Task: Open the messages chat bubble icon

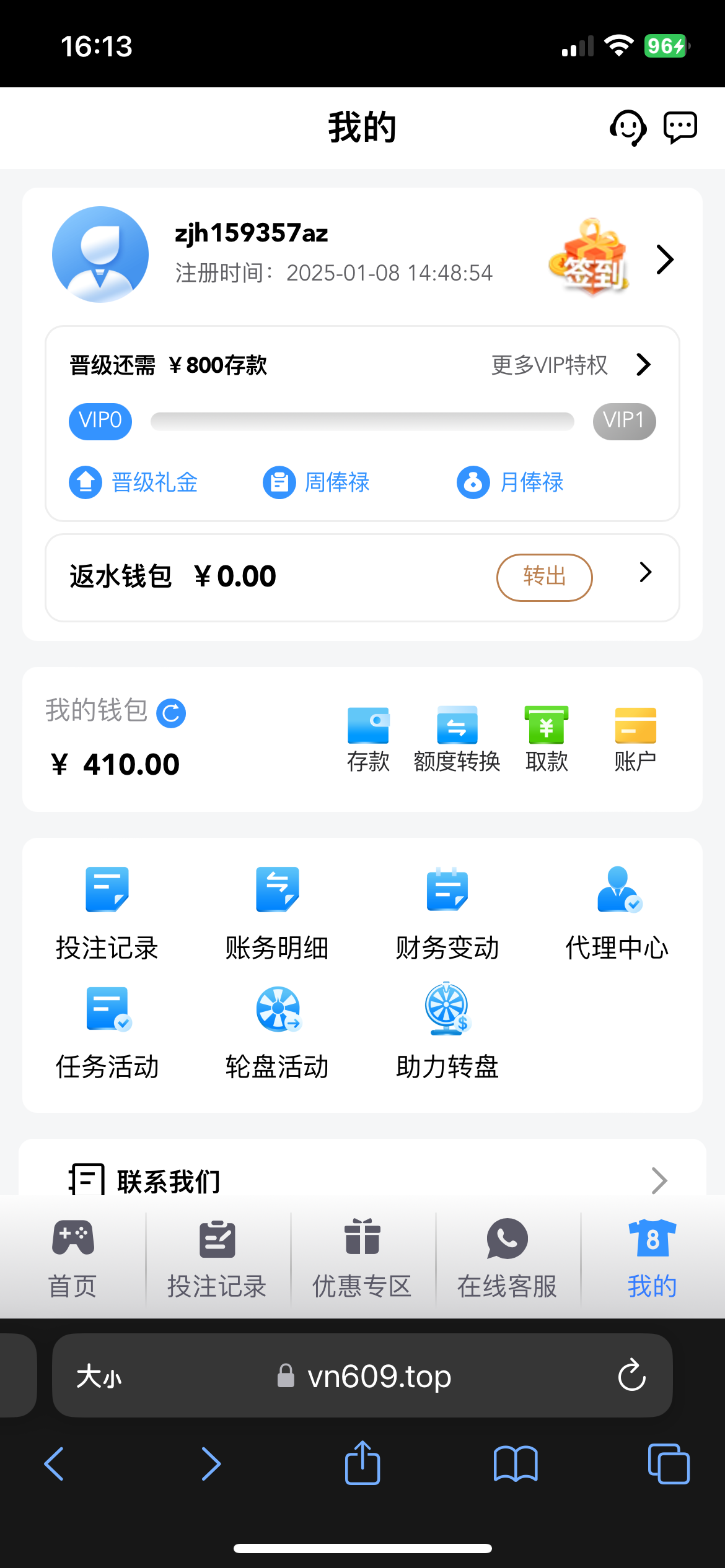Action: pyautogui.click(x=680, y=128)
